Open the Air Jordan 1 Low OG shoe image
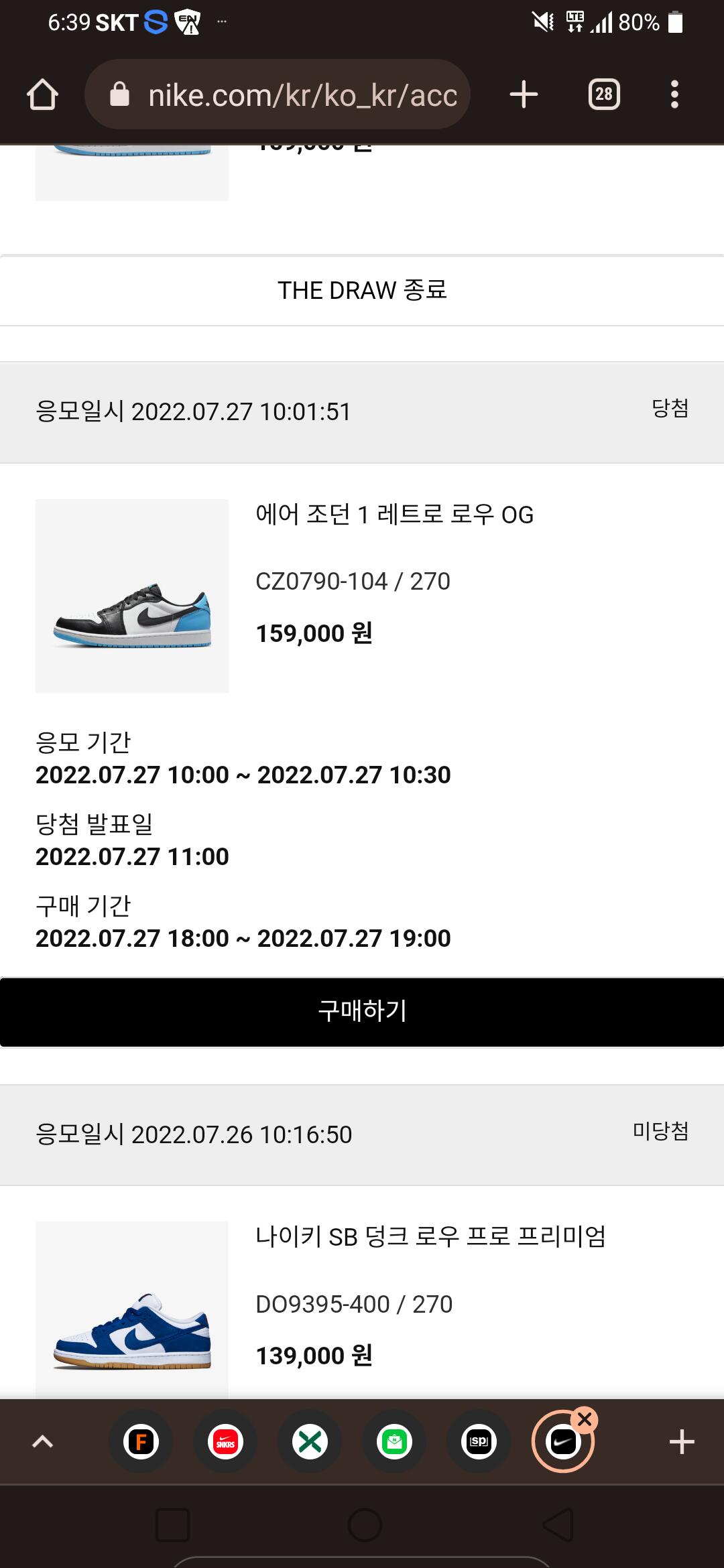 (x=132, y=596)
